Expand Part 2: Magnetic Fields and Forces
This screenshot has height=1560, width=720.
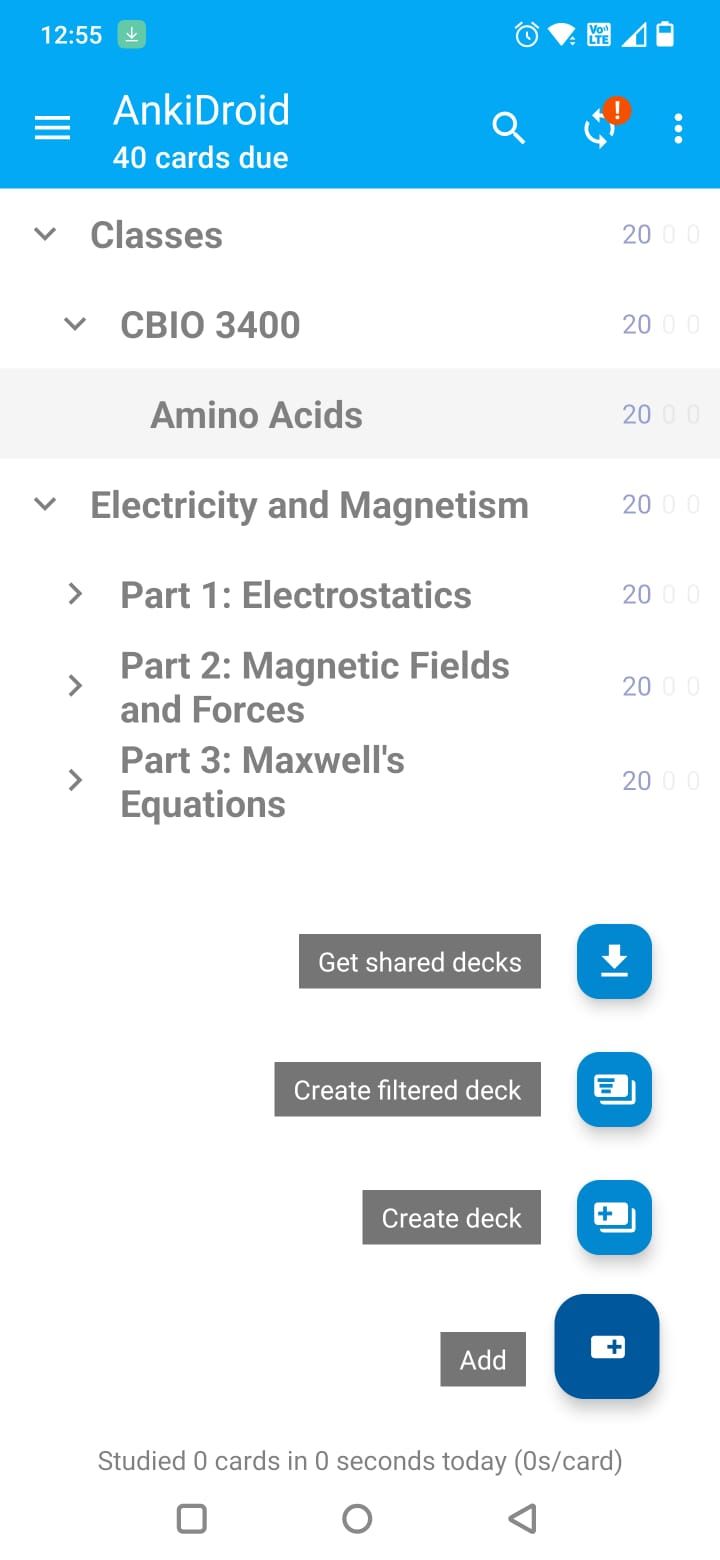pos(75,686)
